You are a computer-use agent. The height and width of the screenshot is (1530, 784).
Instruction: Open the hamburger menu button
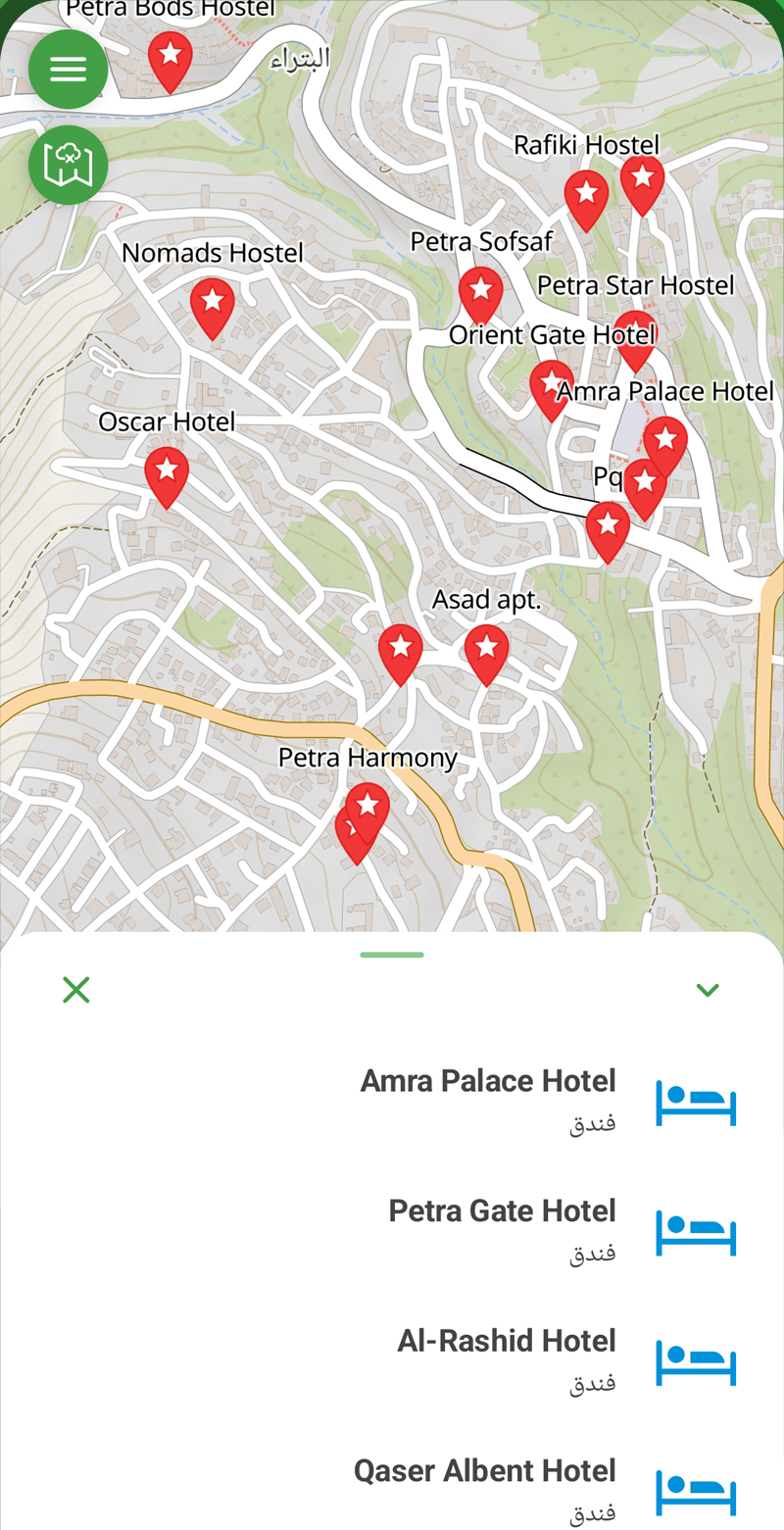68,69
